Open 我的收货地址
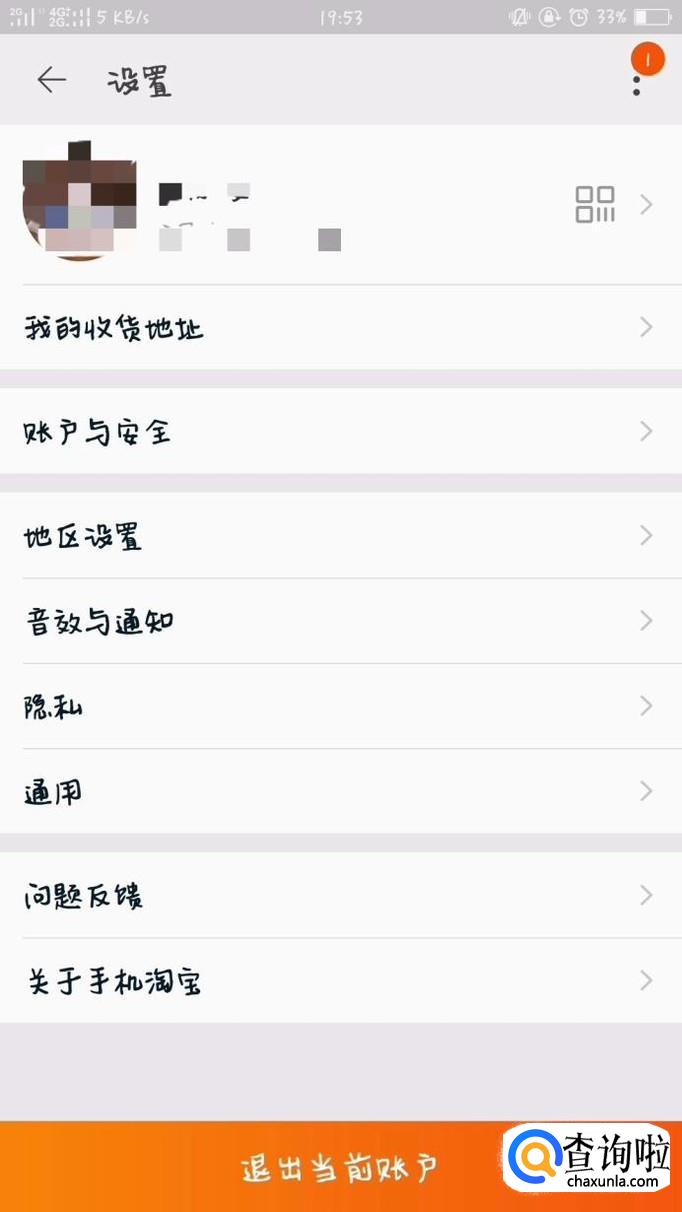 (340, 327)
